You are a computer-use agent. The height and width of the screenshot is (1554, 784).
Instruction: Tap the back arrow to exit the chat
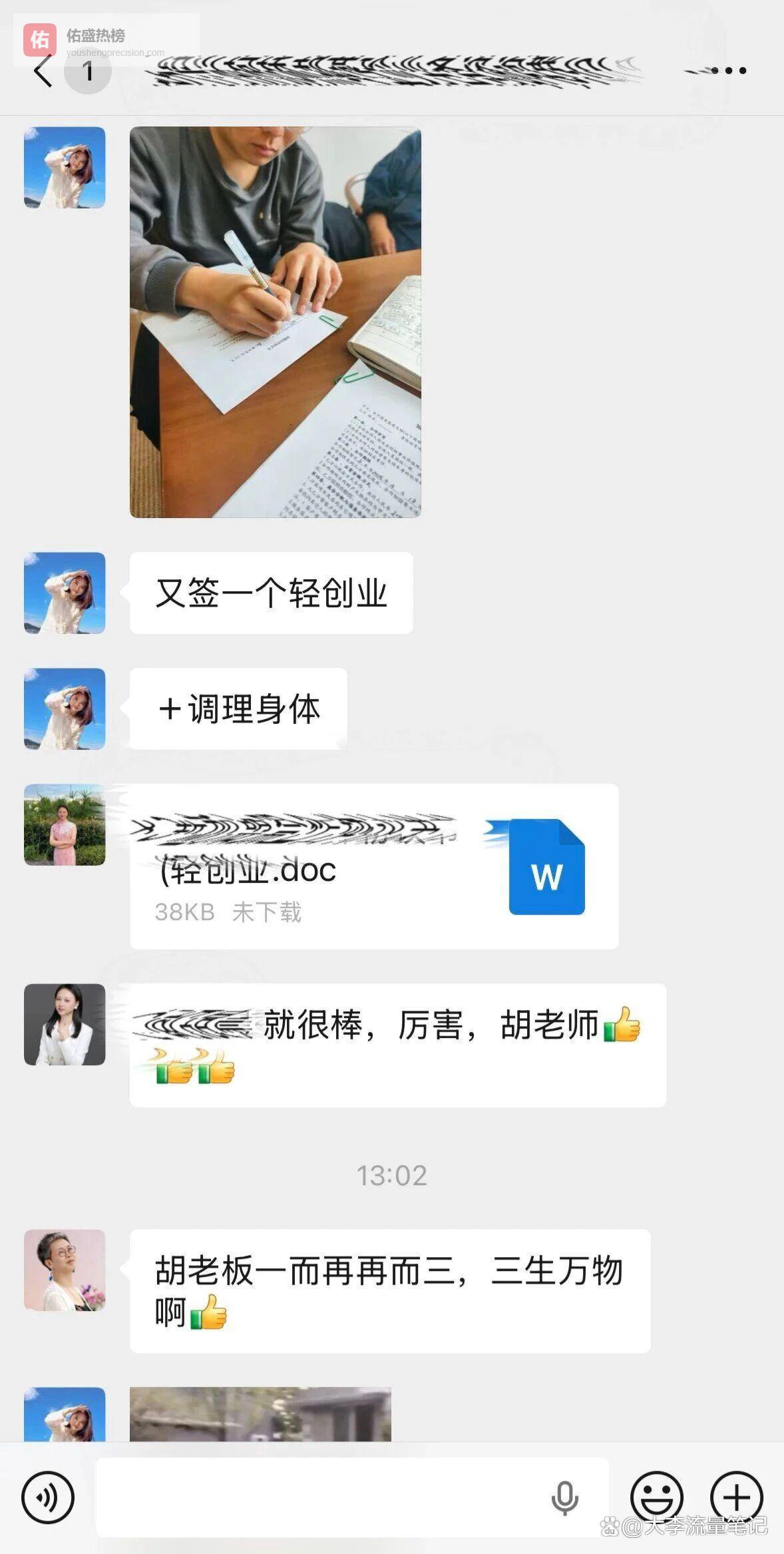click(41, 72)
